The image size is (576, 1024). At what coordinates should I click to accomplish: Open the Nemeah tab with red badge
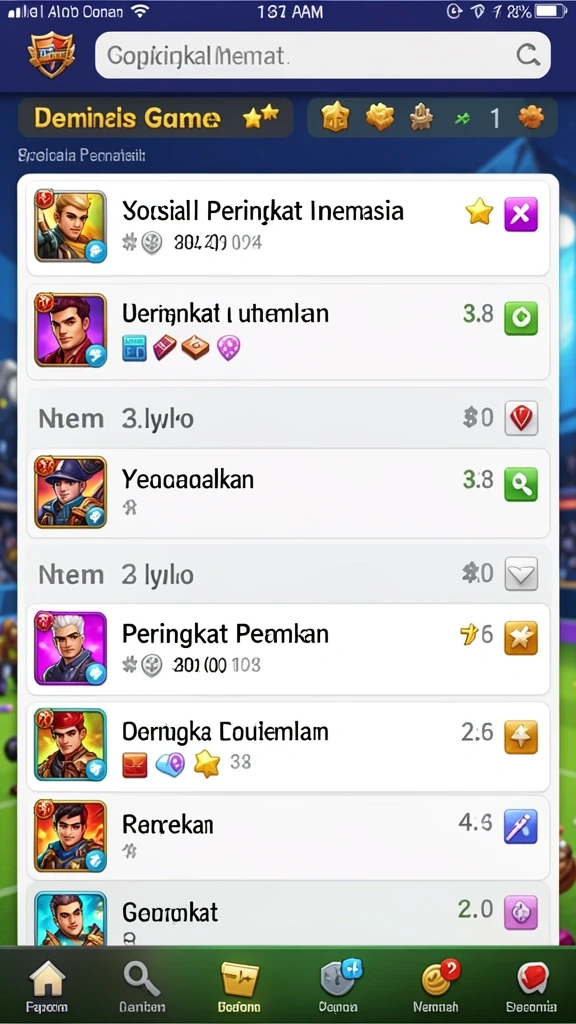tap(436, 985)
